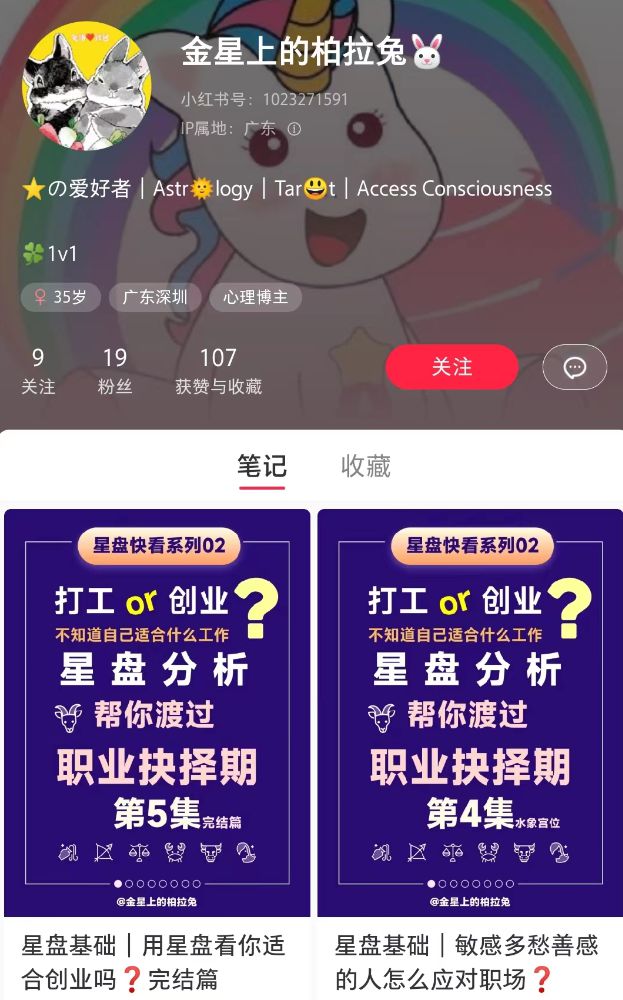This screenshot has width=623, height=1000.
Task: Select the 笔记 tab
Action: click(x=261, y=466)
